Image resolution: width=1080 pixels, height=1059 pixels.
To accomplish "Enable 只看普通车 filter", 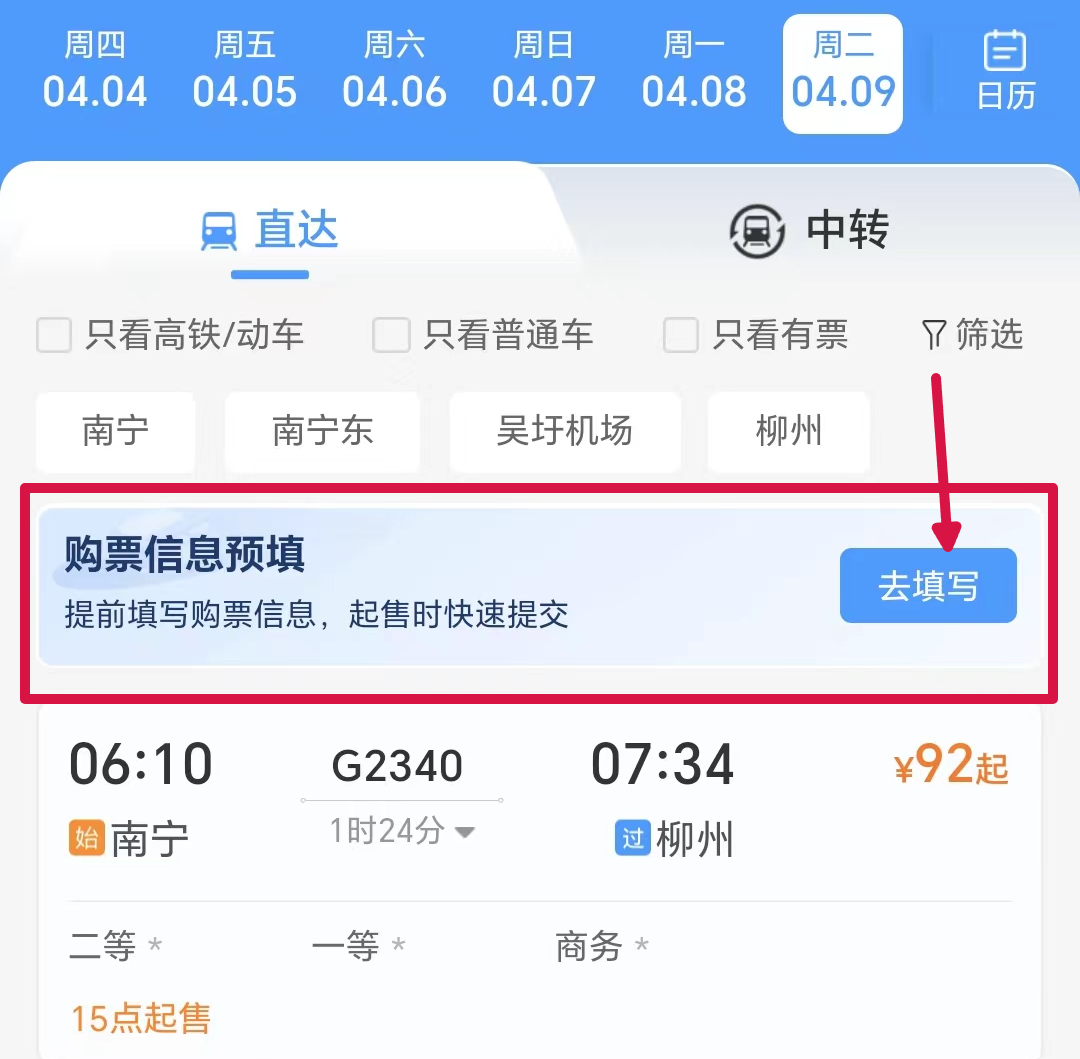I will (391, 336).
